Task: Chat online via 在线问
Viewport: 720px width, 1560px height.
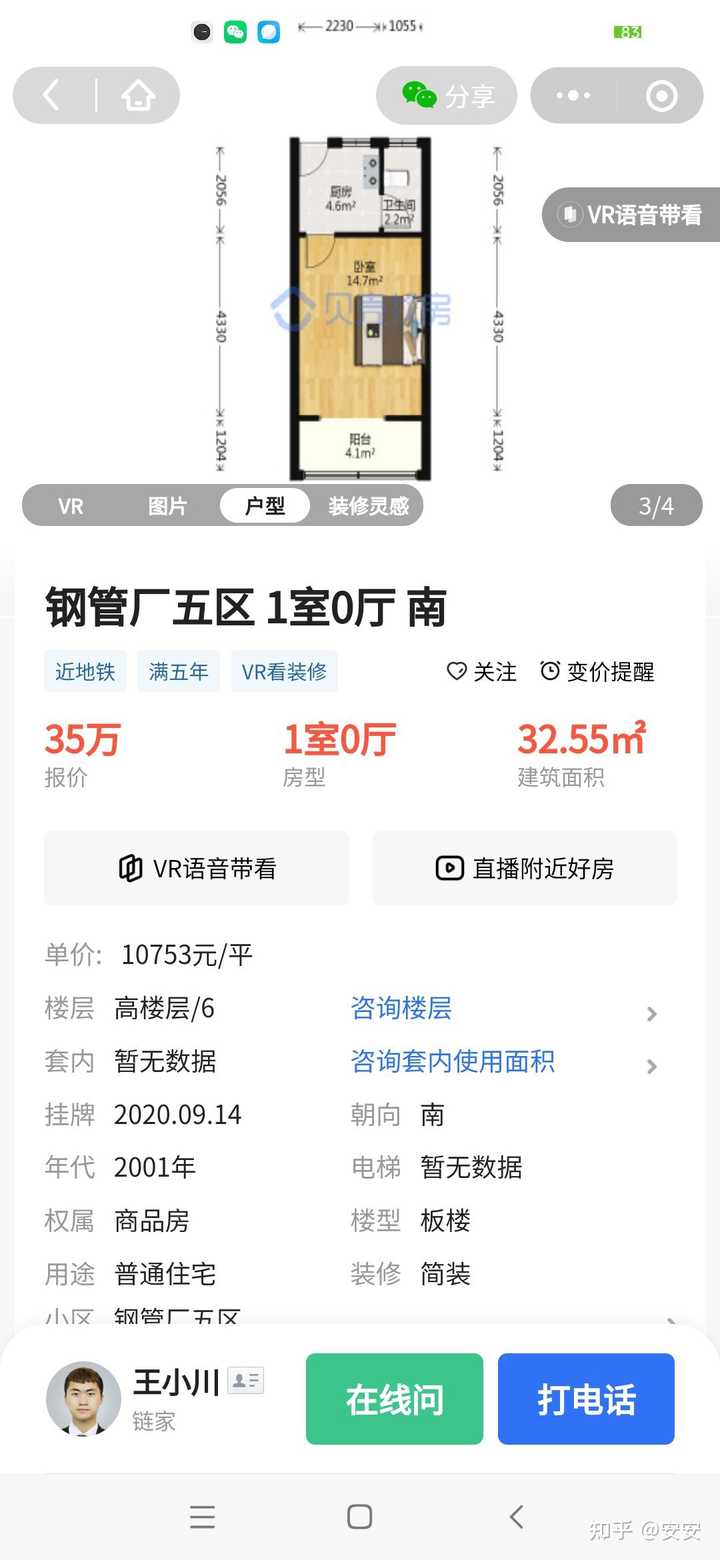Action: click(394, 1399)
